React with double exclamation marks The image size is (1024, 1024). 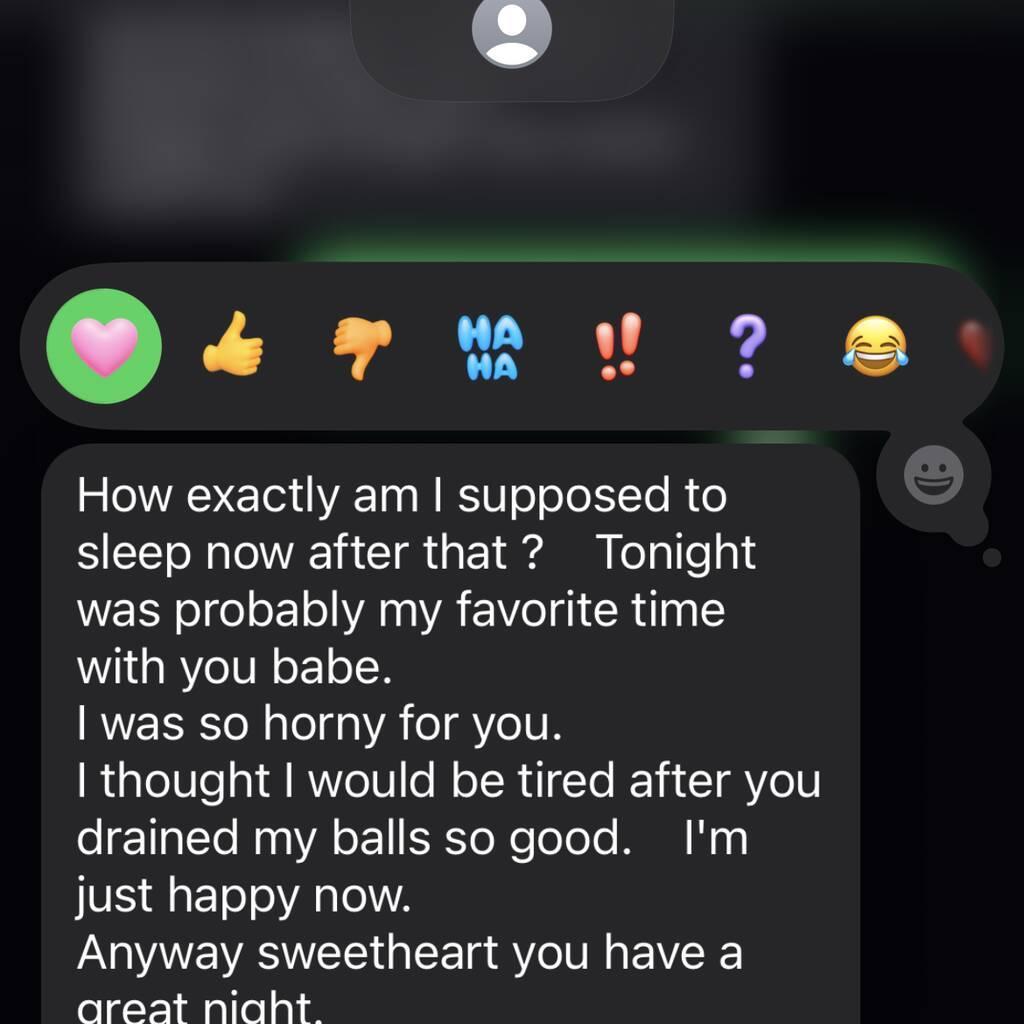click(x=617, y=347)
